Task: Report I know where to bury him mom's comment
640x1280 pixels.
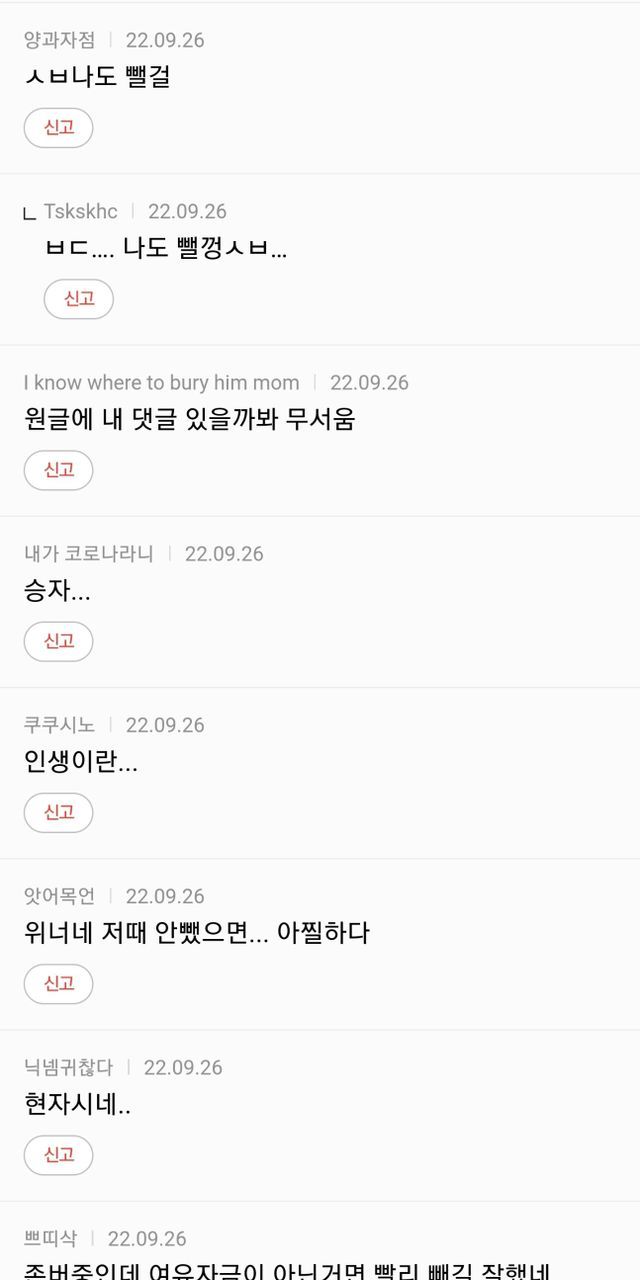Action: [58, 470]
